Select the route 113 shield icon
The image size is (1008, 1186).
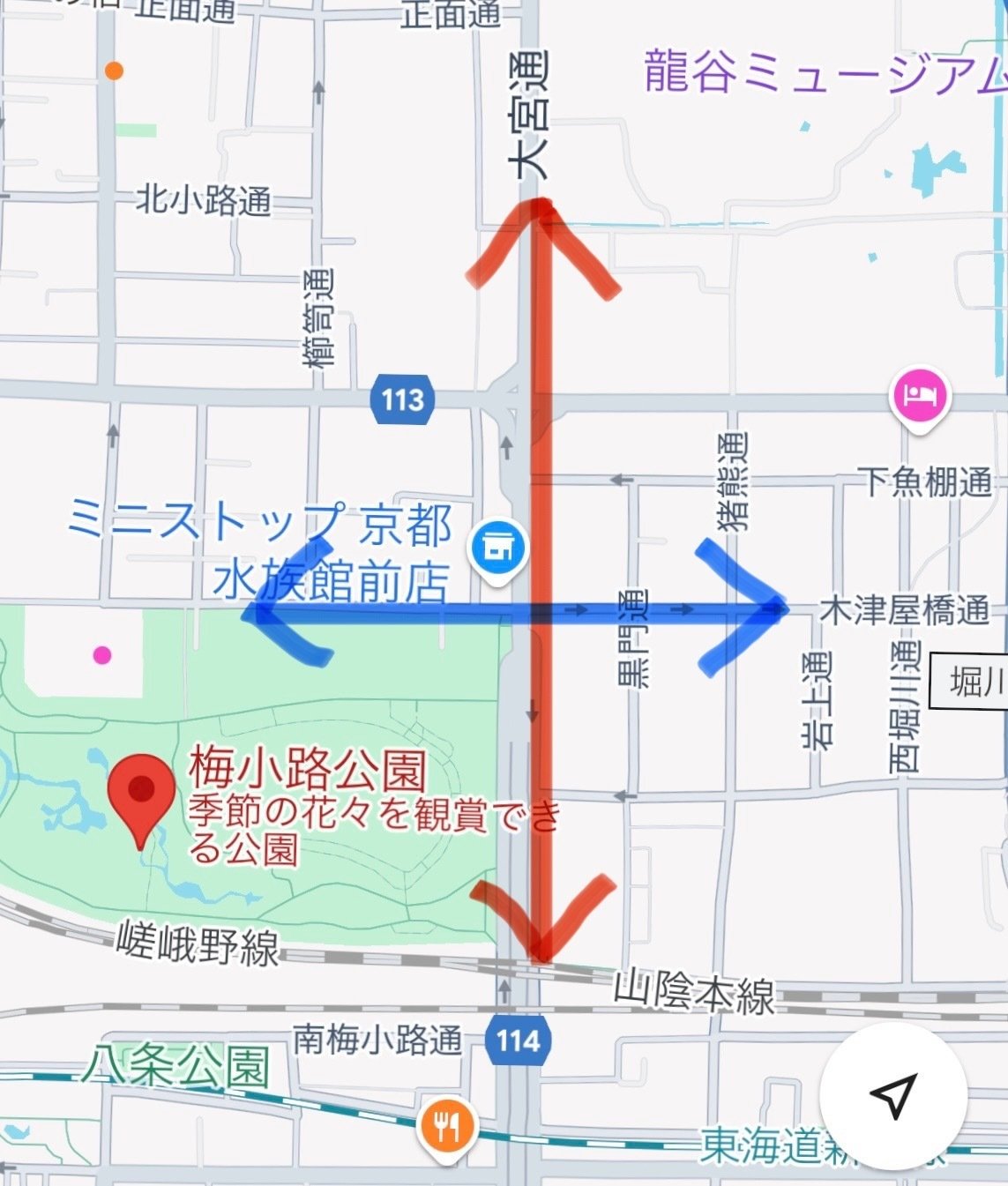(402, 397)
